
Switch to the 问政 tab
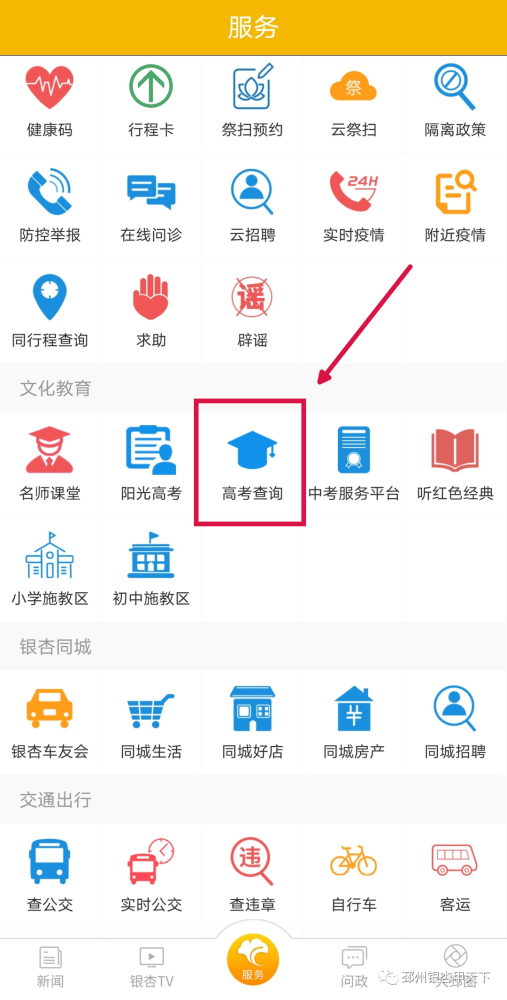pos(354,968)
